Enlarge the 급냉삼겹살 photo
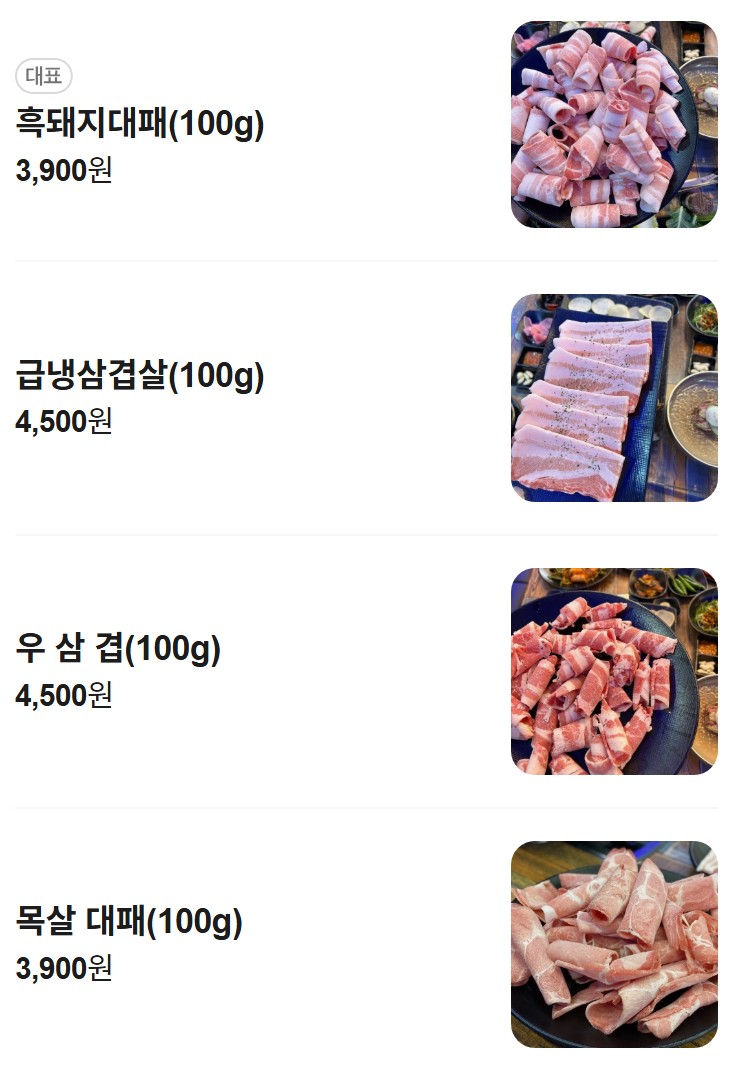This screenshot has height=1069, width=731. pos(614,398)
